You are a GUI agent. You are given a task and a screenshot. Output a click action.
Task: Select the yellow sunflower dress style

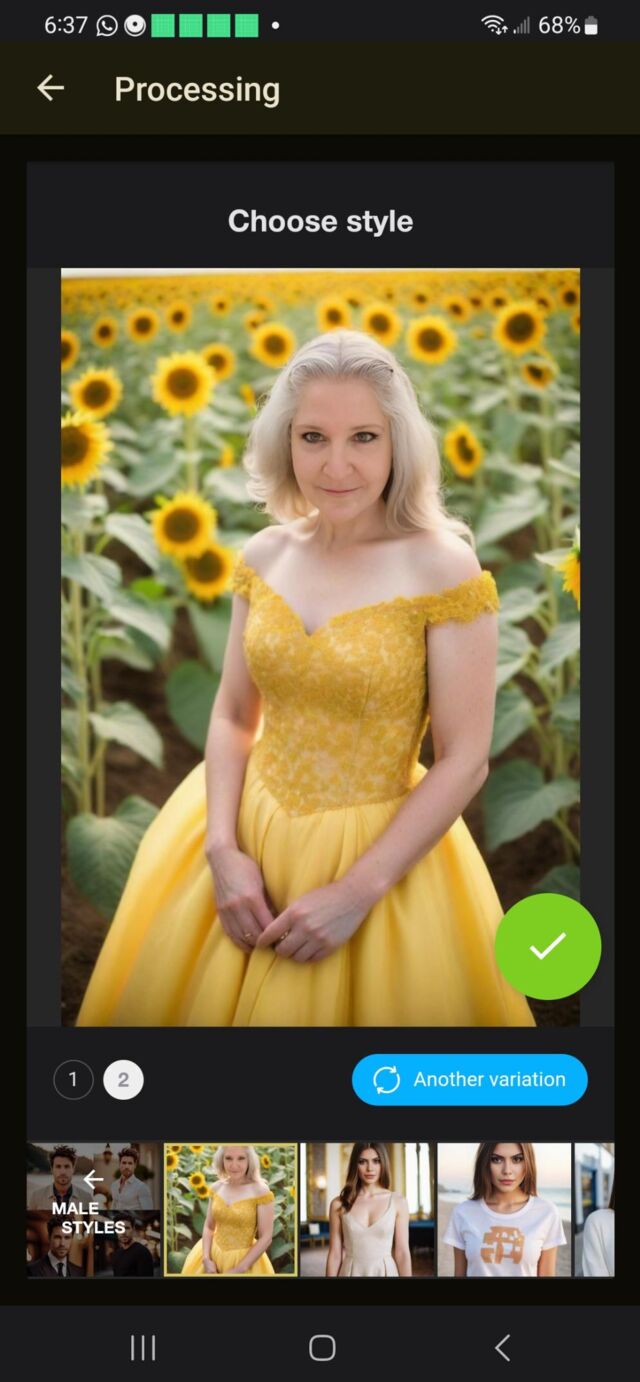click(231, 1210)
